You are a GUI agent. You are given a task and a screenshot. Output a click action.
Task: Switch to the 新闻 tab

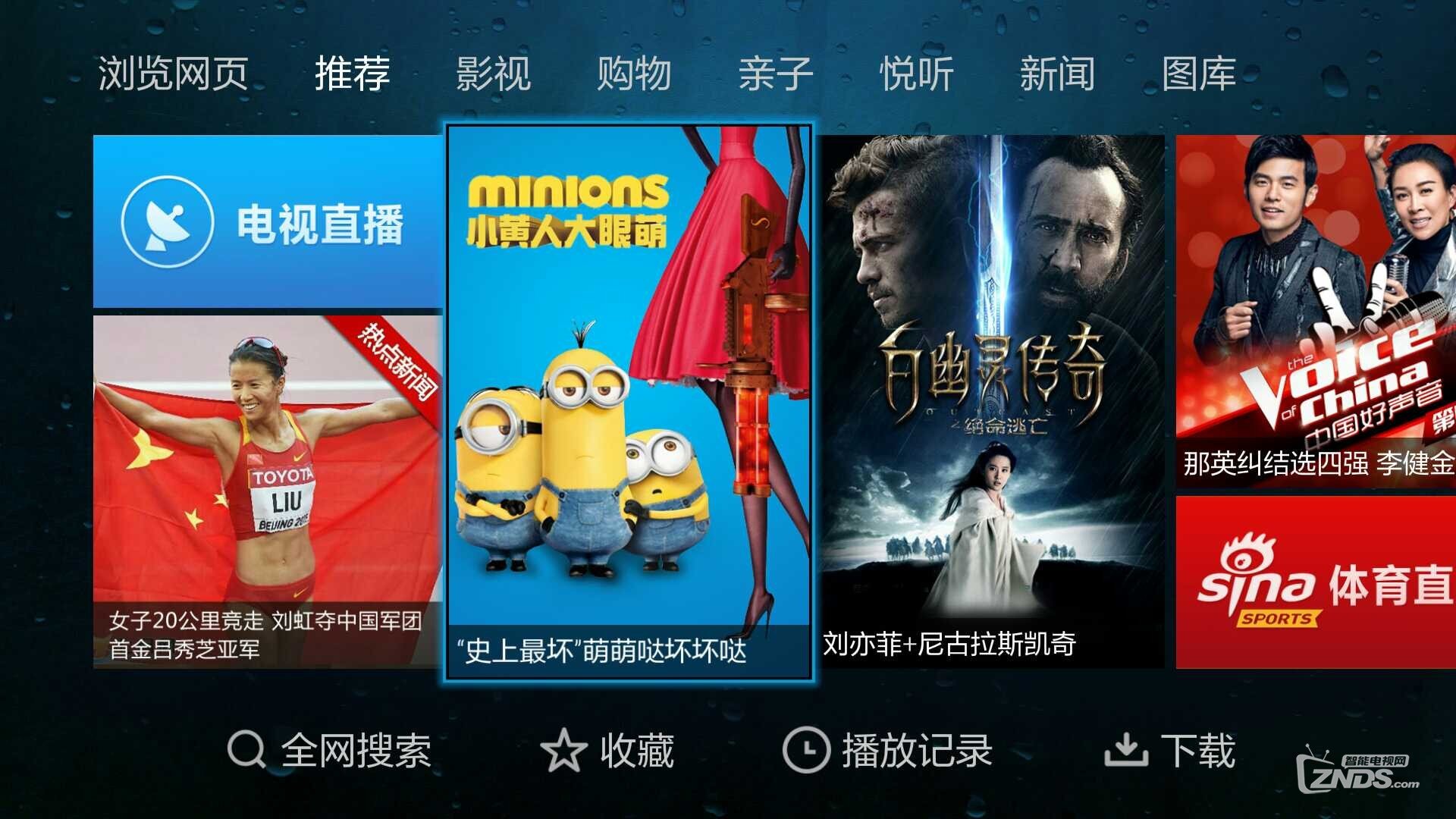1057,74
